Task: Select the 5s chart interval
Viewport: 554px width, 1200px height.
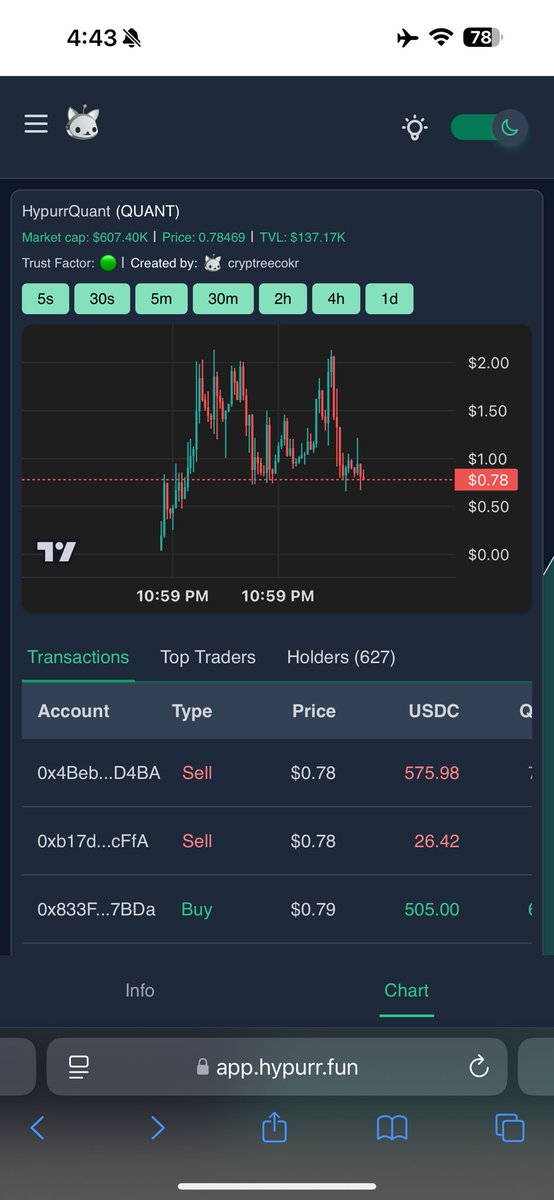Action: point(46,299)
